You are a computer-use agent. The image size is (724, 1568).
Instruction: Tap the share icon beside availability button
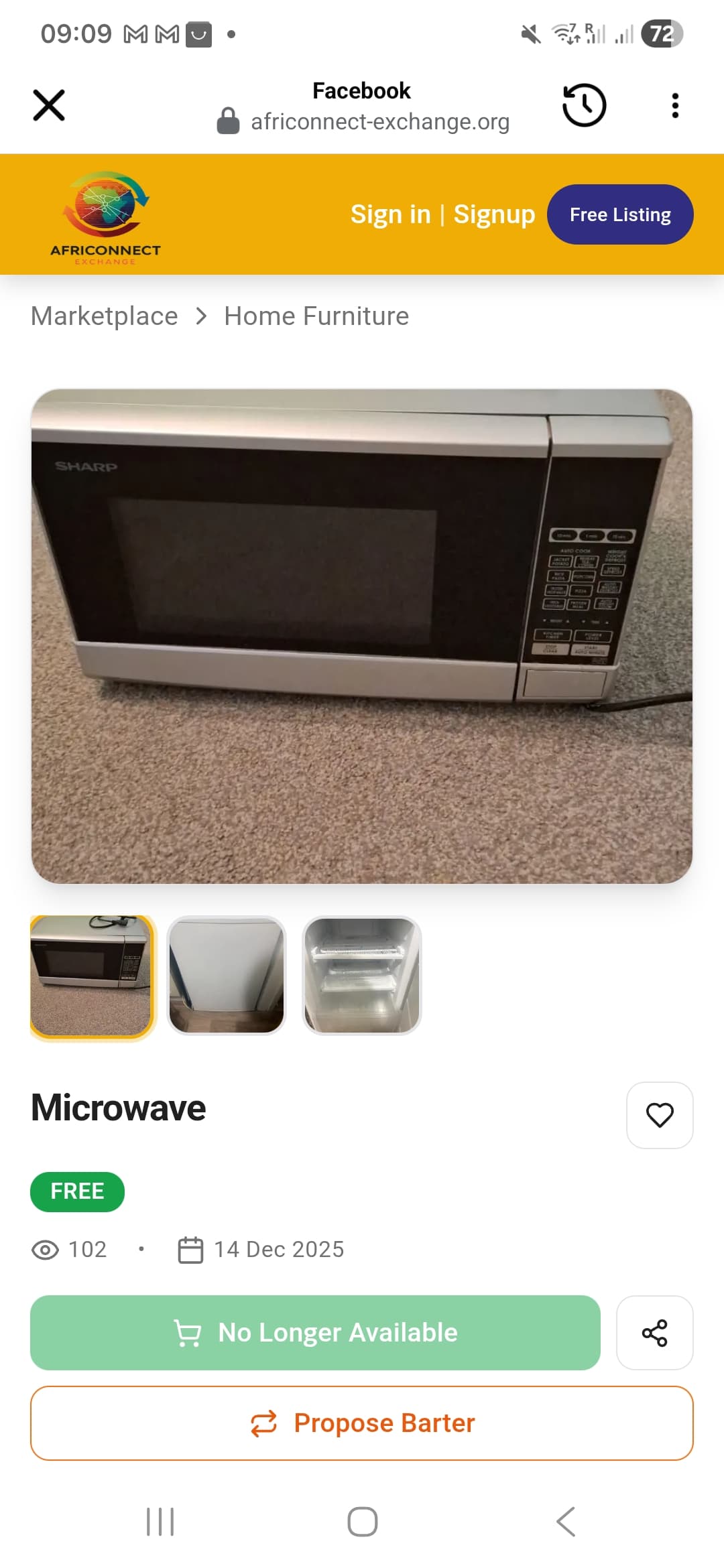[655, 1333]
